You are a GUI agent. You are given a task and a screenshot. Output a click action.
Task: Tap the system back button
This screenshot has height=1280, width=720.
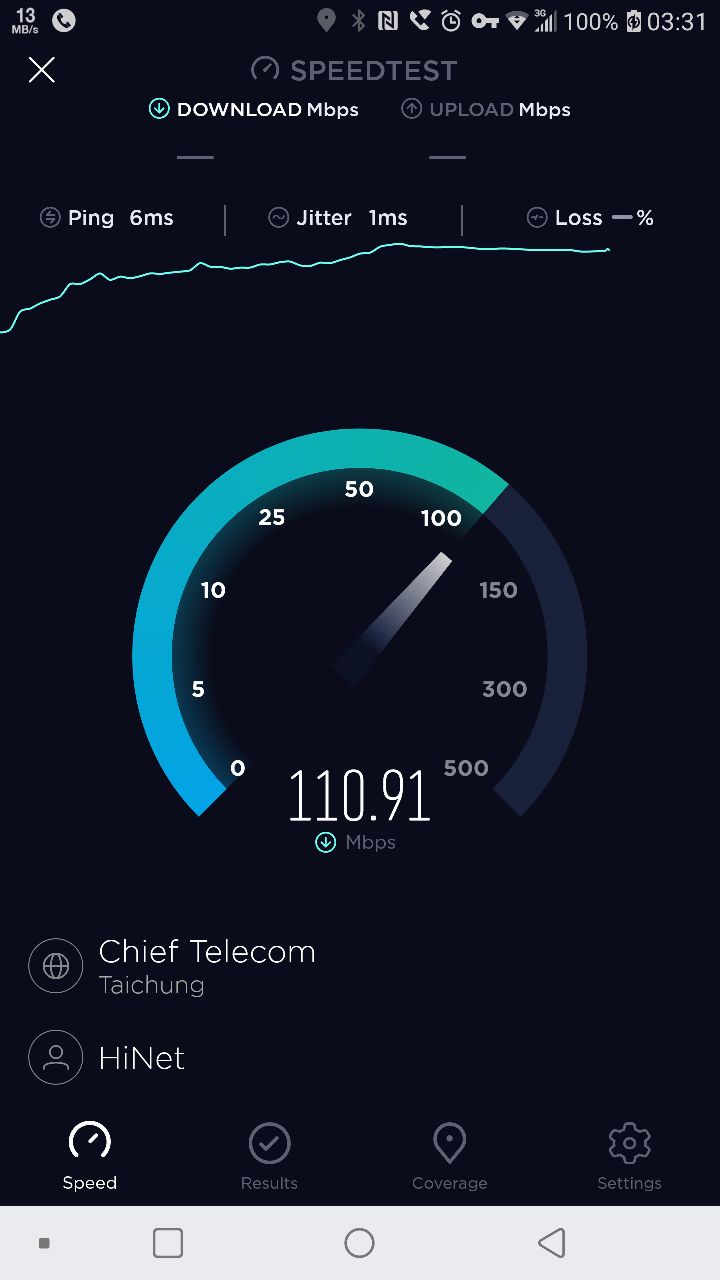pos(551,1243)
